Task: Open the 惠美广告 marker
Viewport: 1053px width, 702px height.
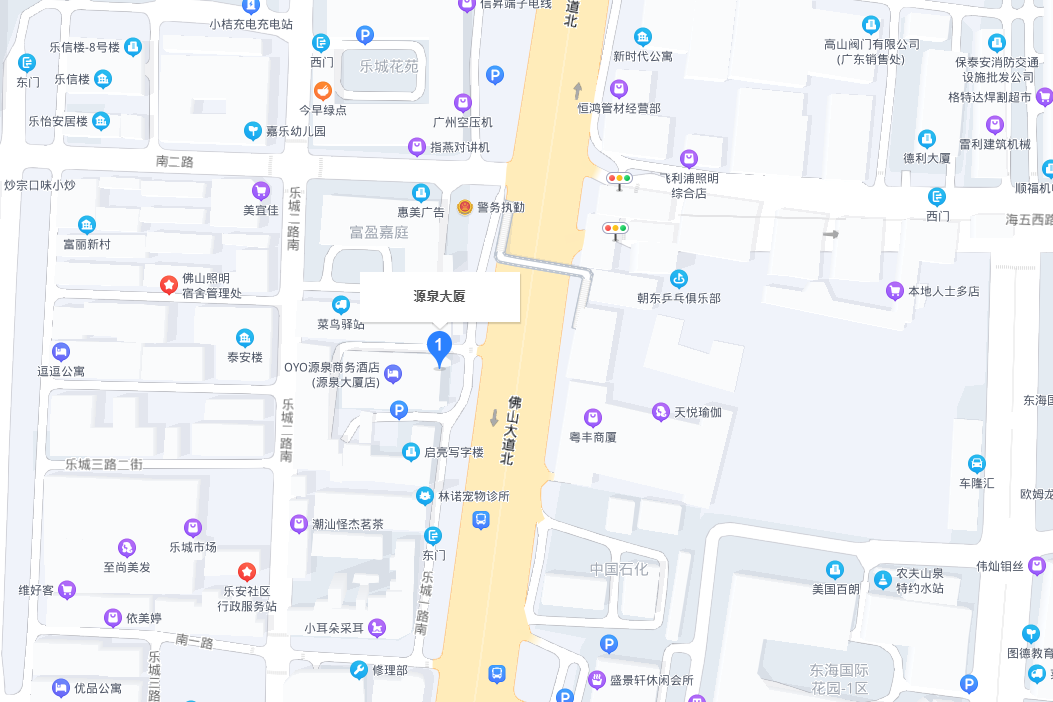Action: tap(421, 192)
